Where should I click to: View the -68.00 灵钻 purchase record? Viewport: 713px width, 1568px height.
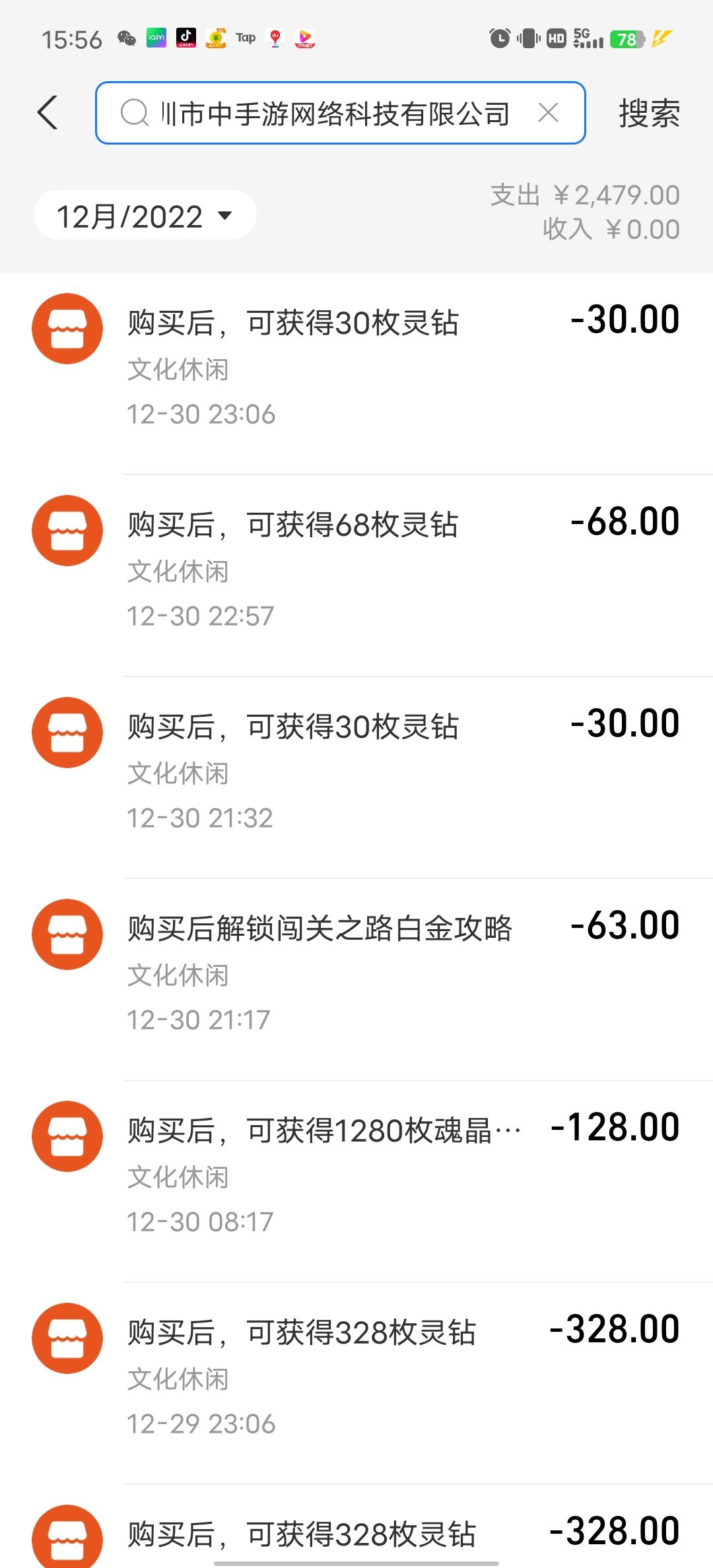pyautogui.click(x=356, y=575)
